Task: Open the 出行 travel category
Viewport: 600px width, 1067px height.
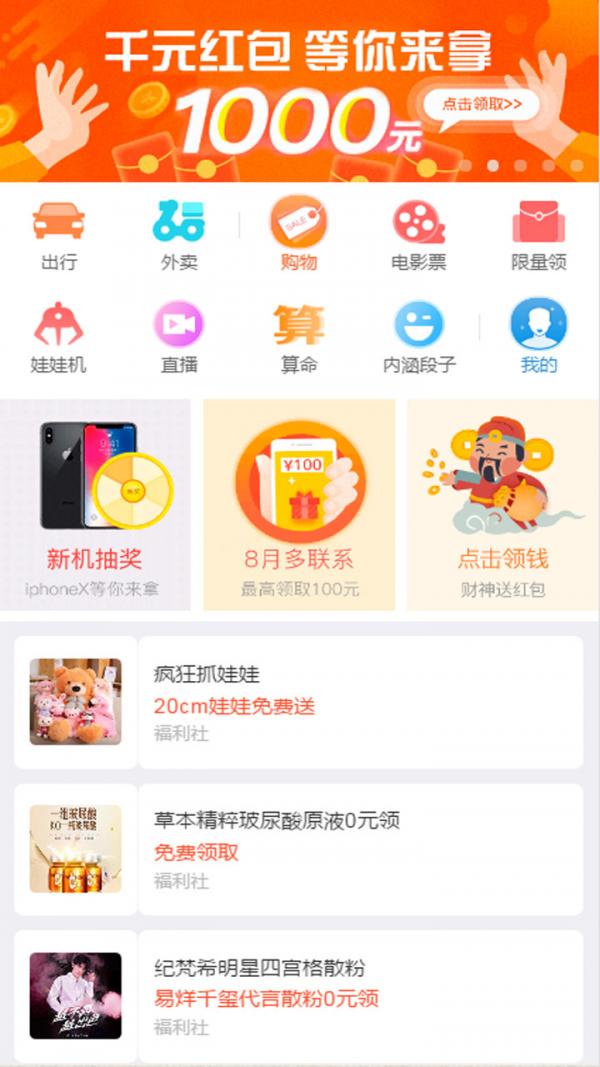Action: pos(59,234)
